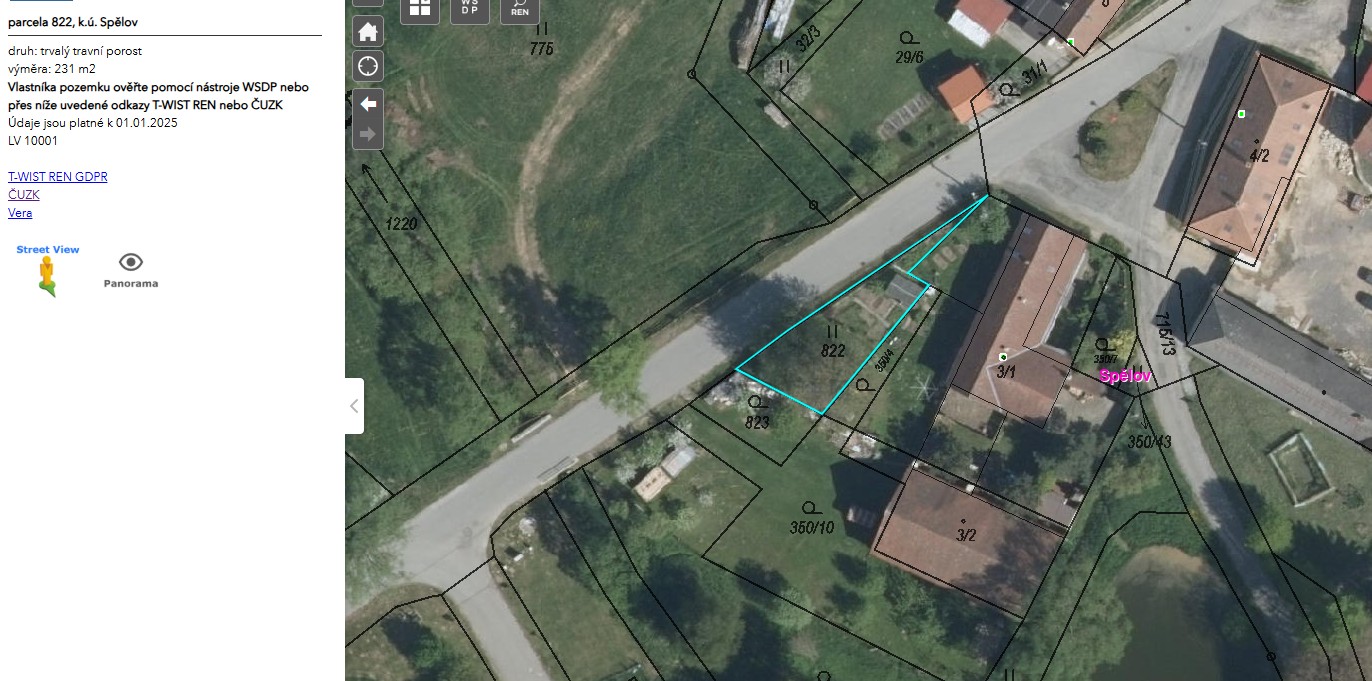
Task: Open the Panorama view
Action: [131, 270]
